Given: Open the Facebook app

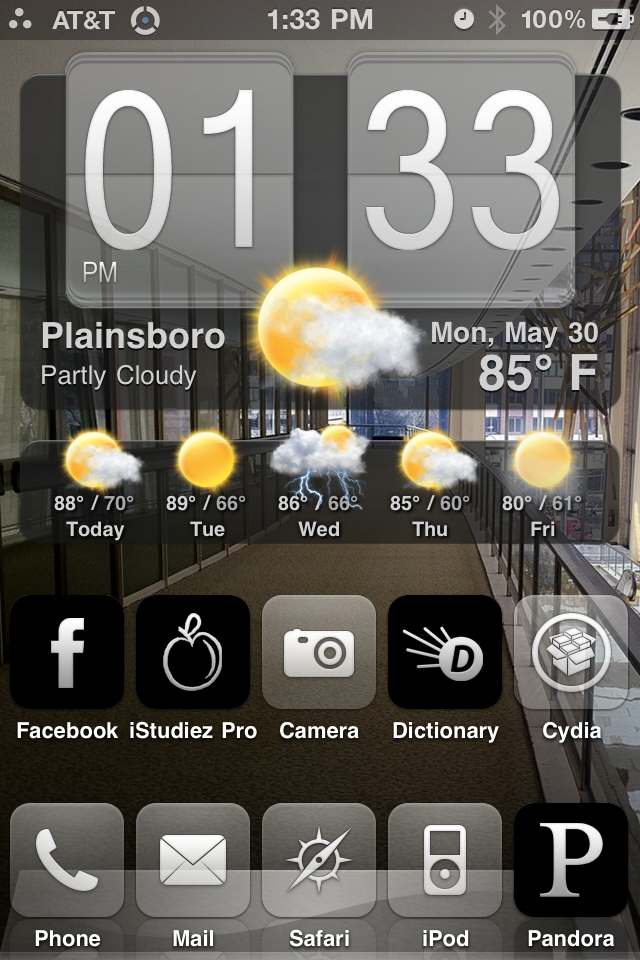Looking at the screenshot, I should pos(67,652).
